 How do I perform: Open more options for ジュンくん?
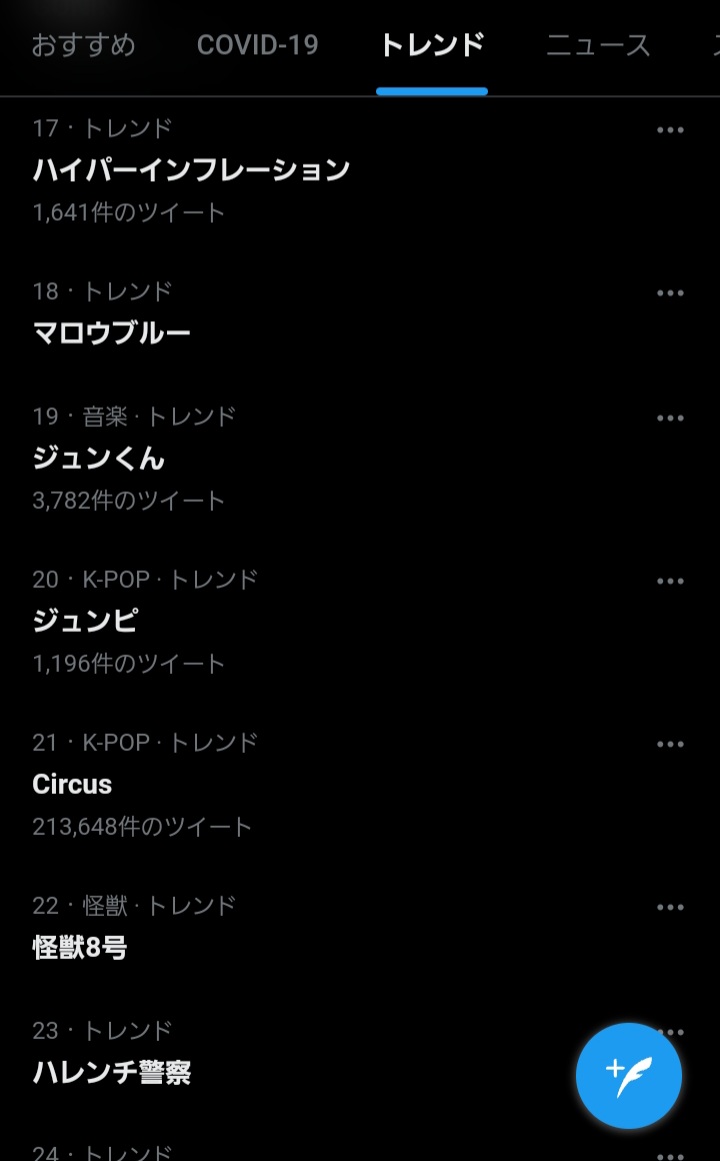pos(670,418)
